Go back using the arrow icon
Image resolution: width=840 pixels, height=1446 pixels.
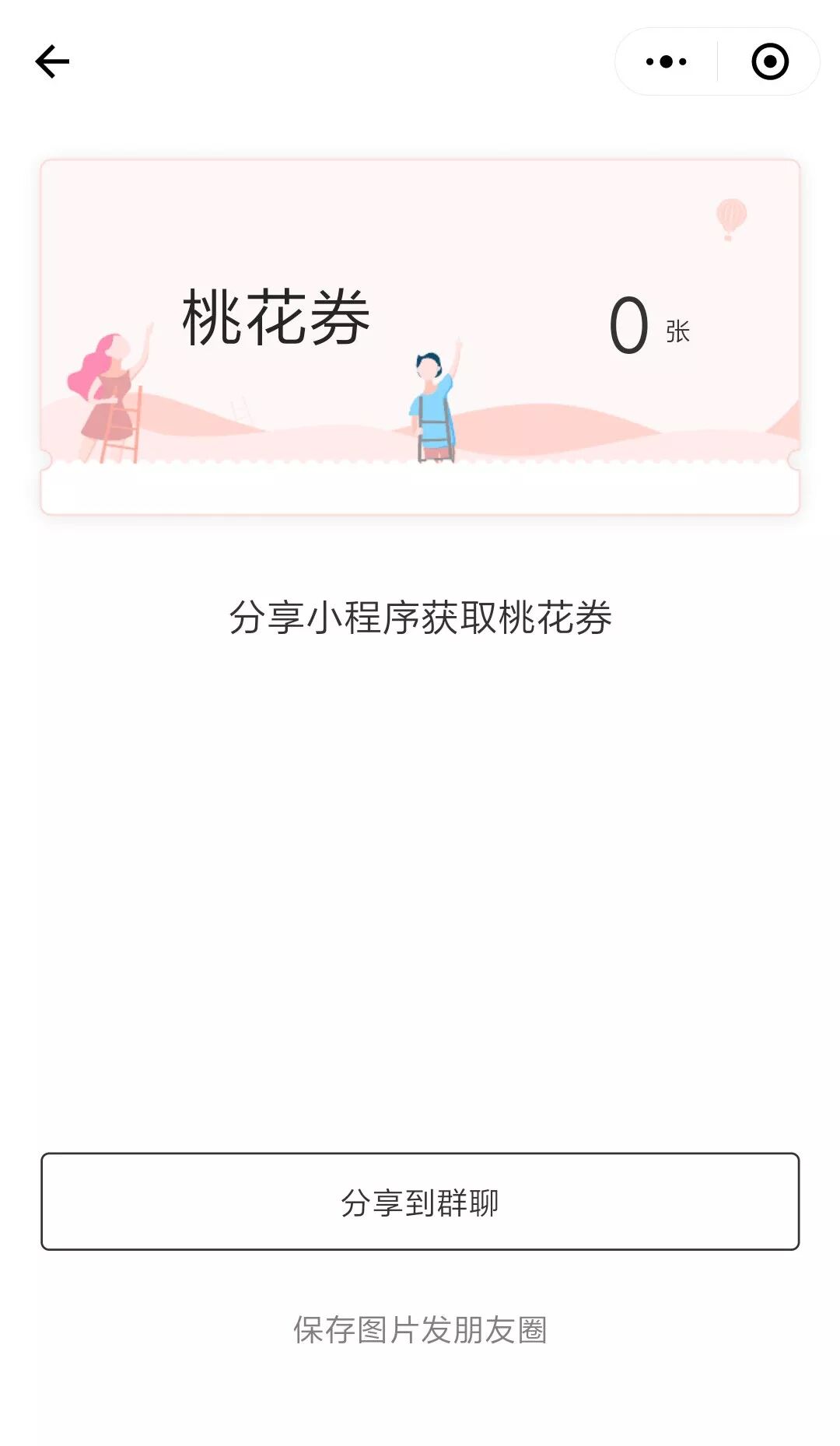[x=52, y=61]
